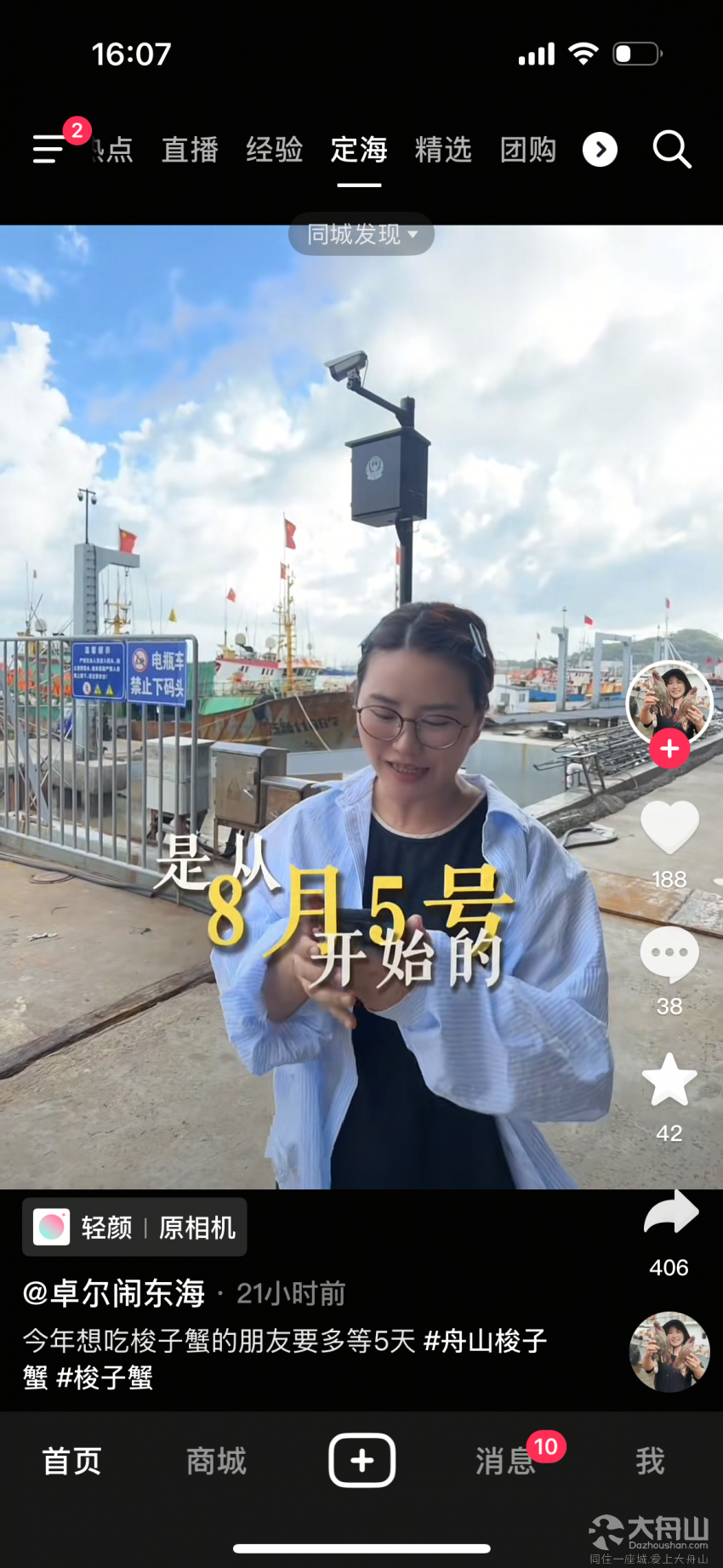Like this video

(669, 828)
